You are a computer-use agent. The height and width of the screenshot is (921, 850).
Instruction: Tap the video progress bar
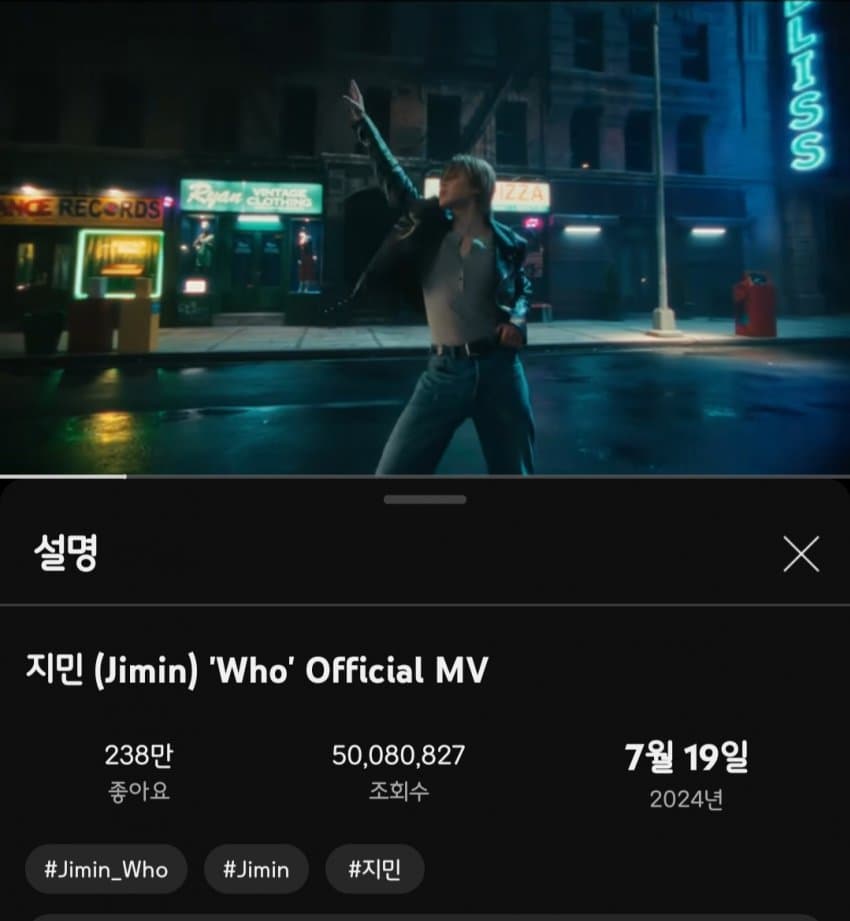click(x=425, y=476)
